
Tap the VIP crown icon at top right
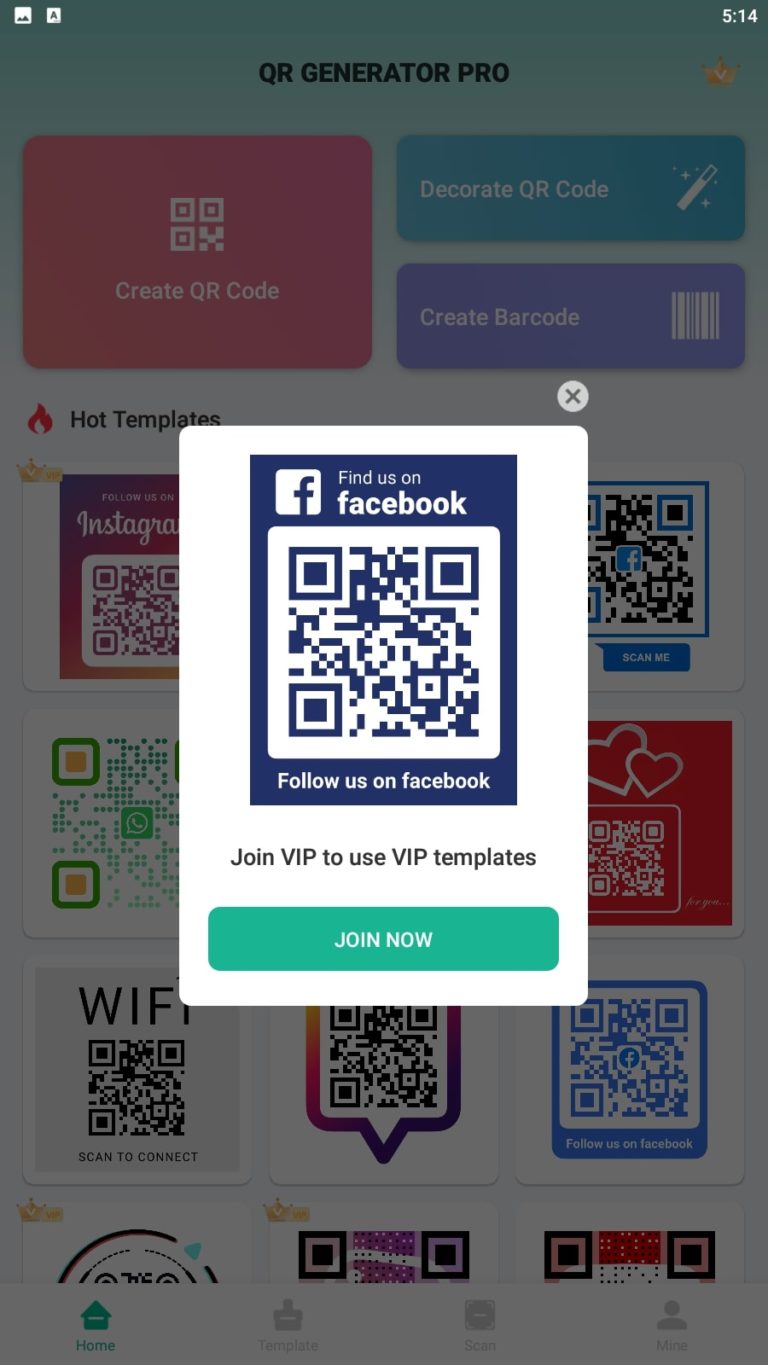721,71
